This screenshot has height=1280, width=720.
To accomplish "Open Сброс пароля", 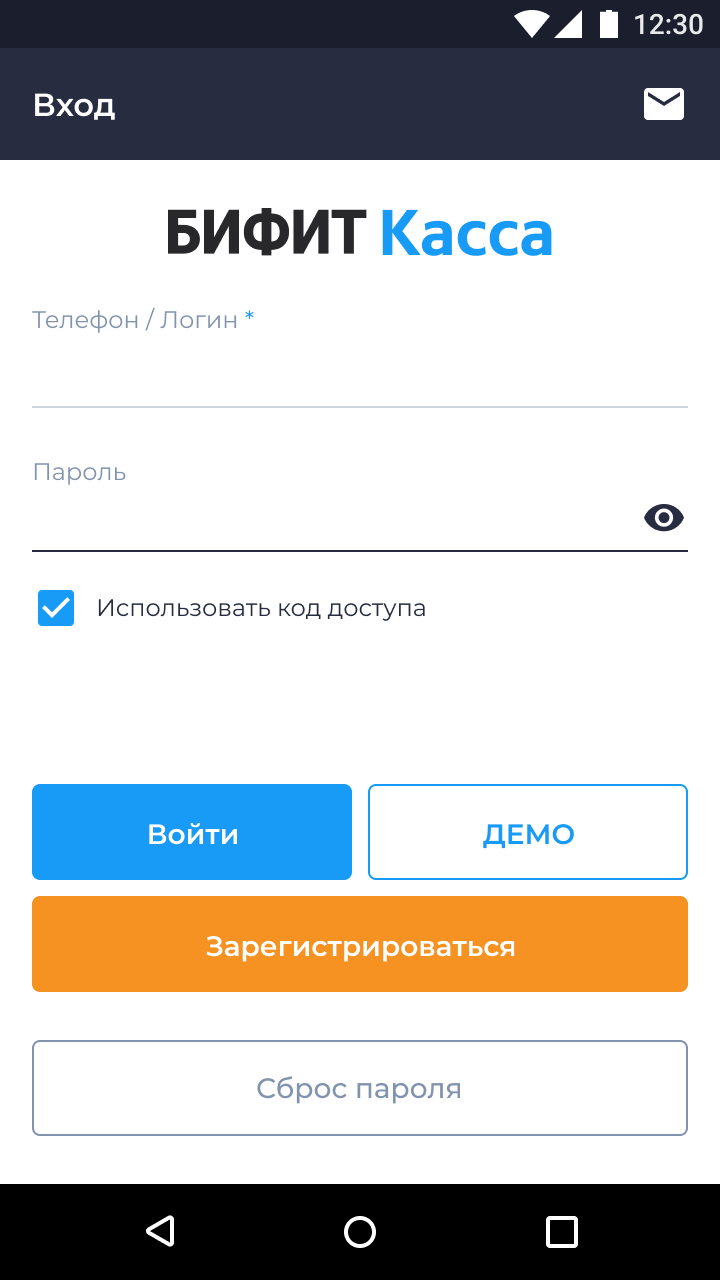I will point(360,1088).
